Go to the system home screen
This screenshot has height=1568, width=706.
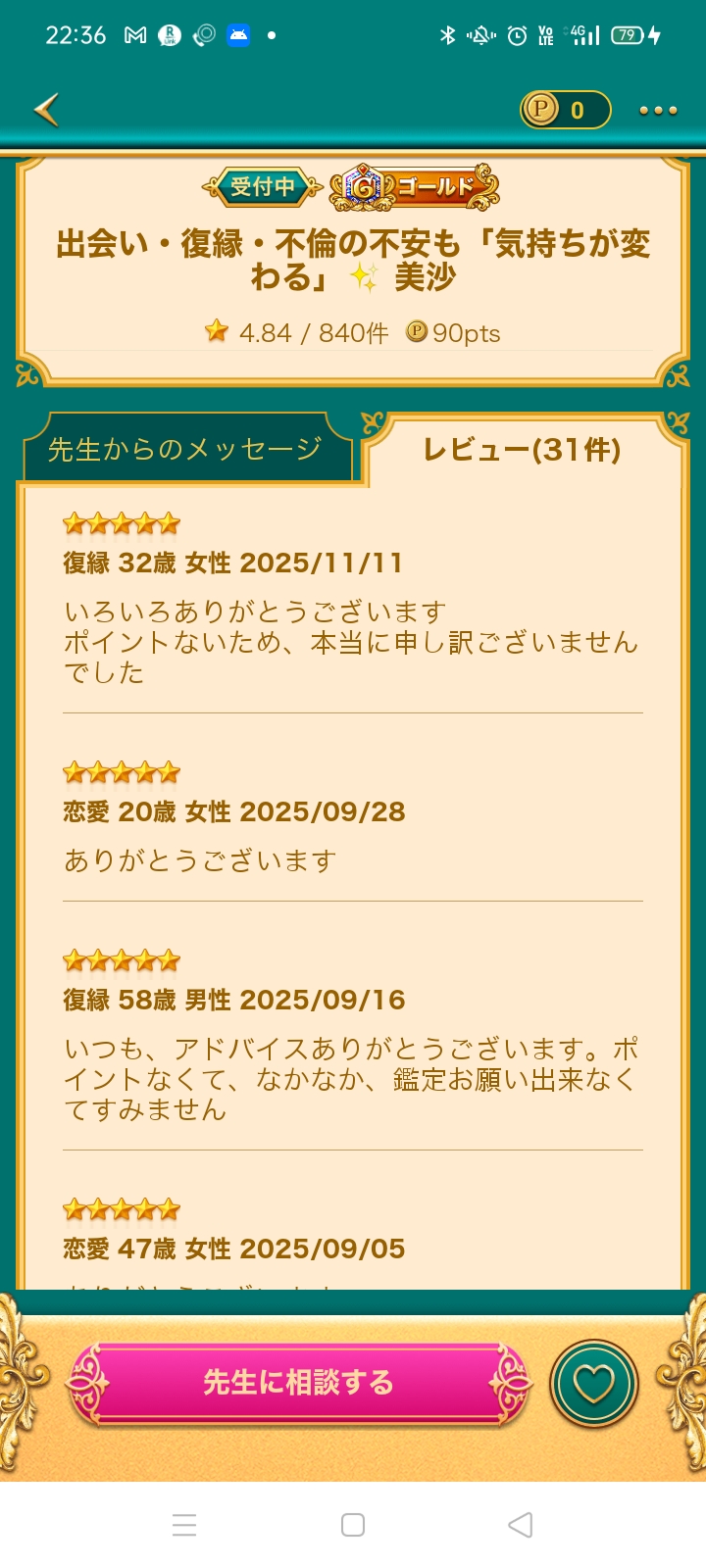(353, 1525)
